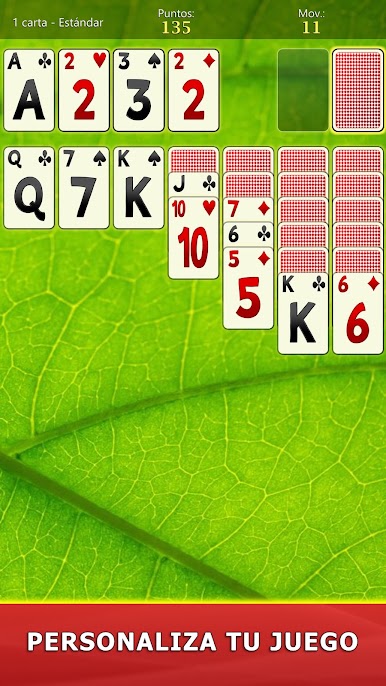Select the king of clubs card
Screen dimensions: 386x686
303,313
